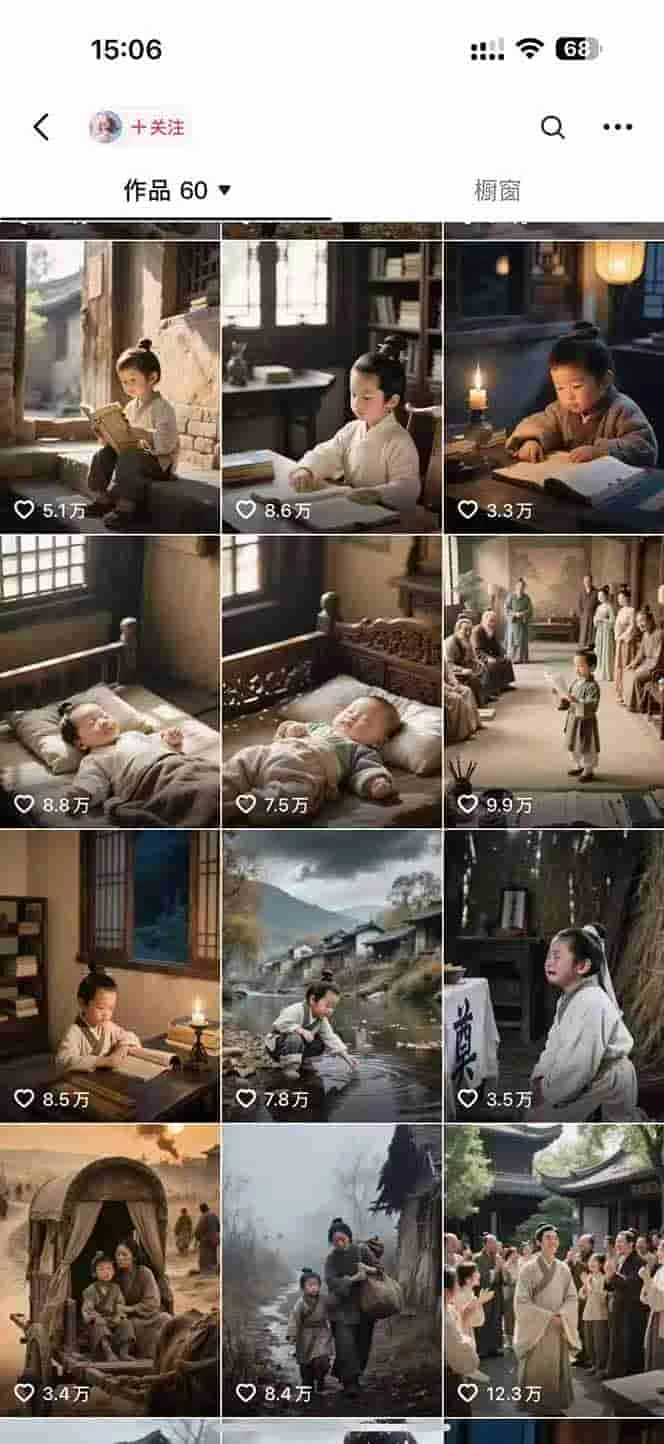
Task: Open the video with 8.6万 likes
Action: click(331, 385)
